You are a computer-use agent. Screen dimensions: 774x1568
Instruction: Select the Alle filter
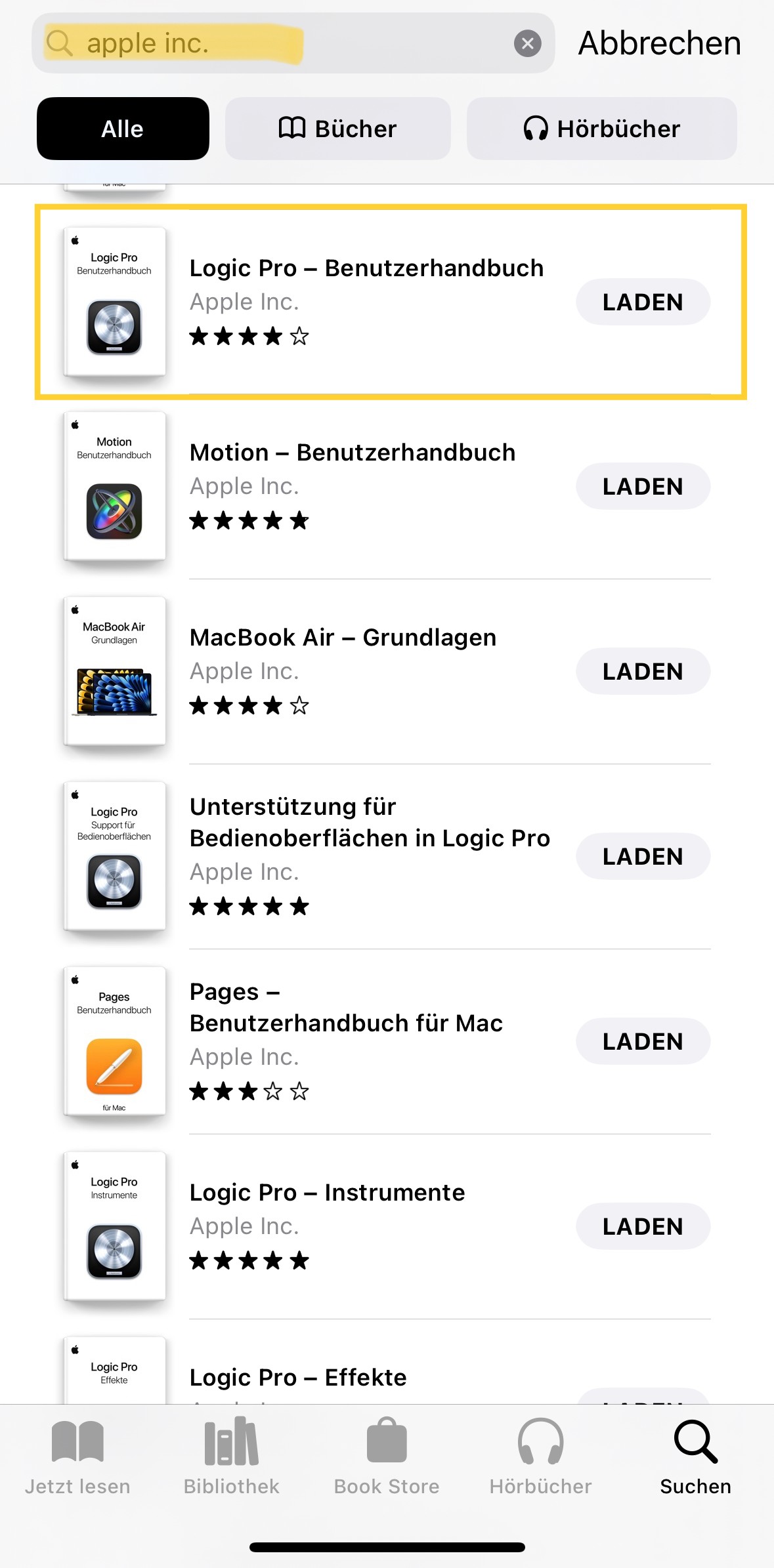coord(123,129)
